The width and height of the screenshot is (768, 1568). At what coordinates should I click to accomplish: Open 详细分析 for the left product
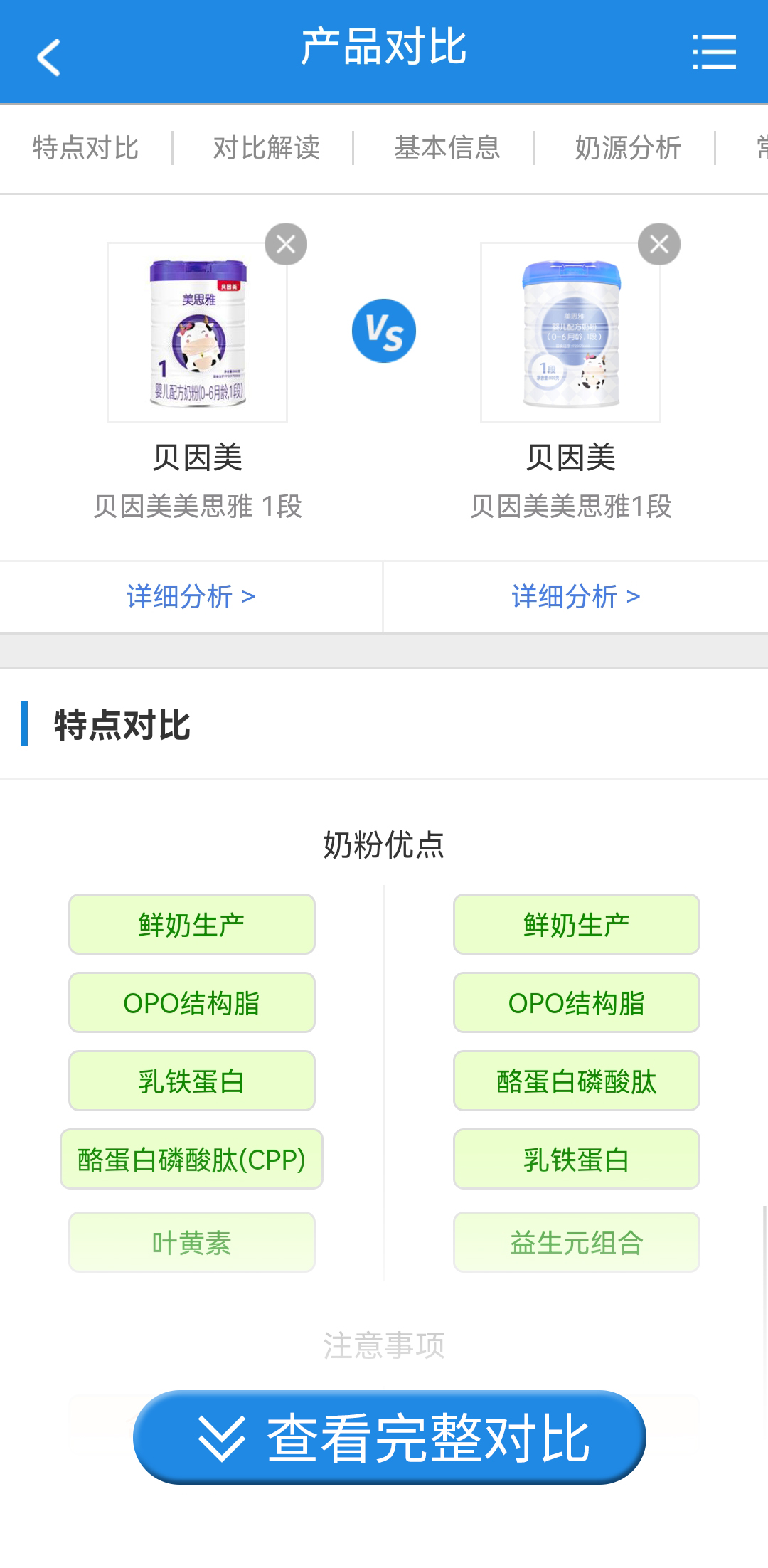pos(191,596)
